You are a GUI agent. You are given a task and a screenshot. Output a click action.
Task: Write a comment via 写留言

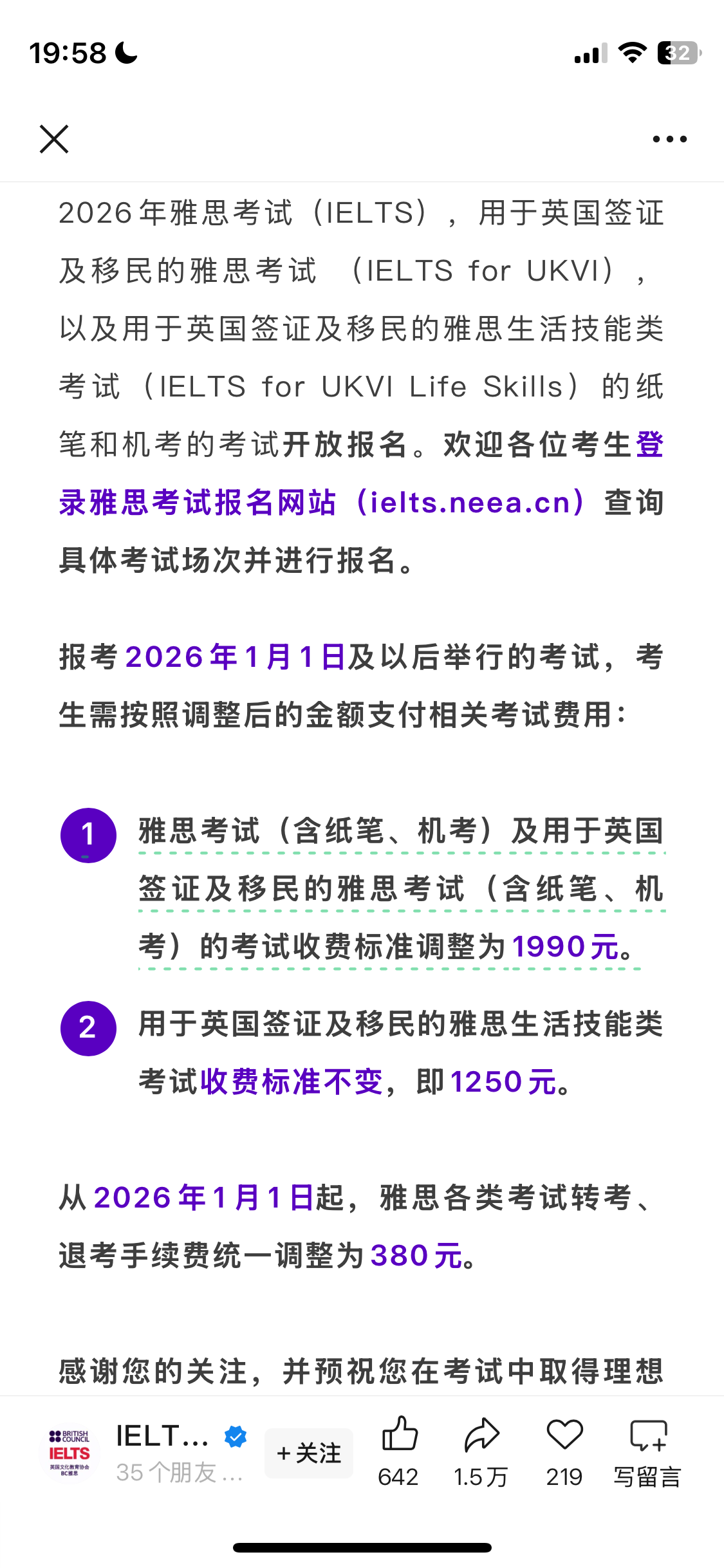647,1452
